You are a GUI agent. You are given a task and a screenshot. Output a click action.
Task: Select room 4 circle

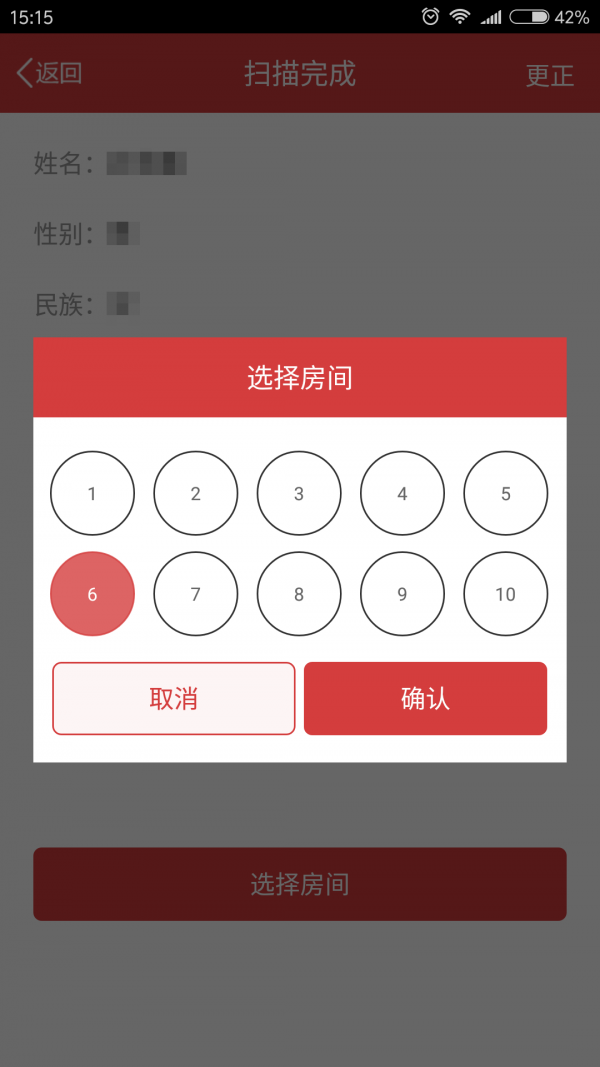point(402,494)
